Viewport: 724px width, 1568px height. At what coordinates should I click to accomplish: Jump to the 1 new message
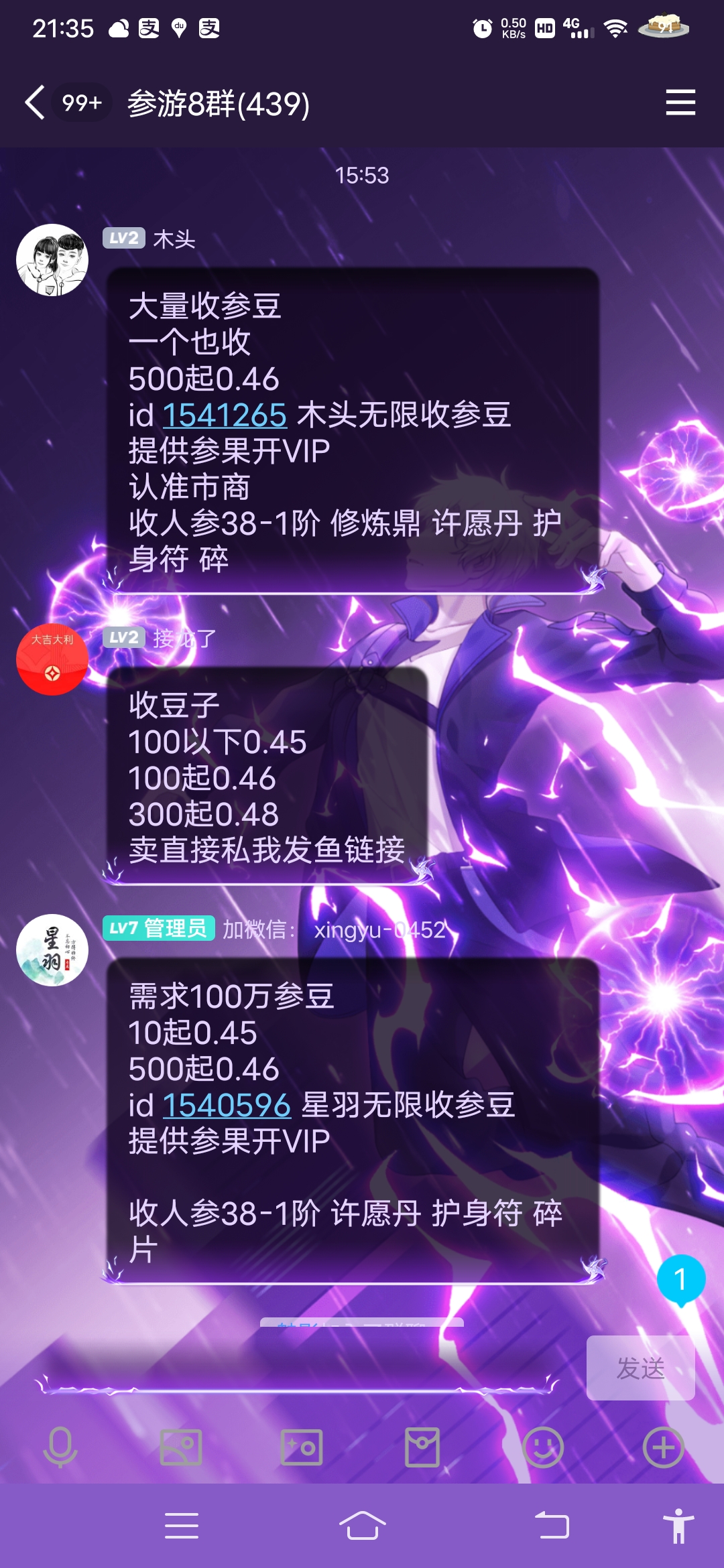[x=680, y=1279]
